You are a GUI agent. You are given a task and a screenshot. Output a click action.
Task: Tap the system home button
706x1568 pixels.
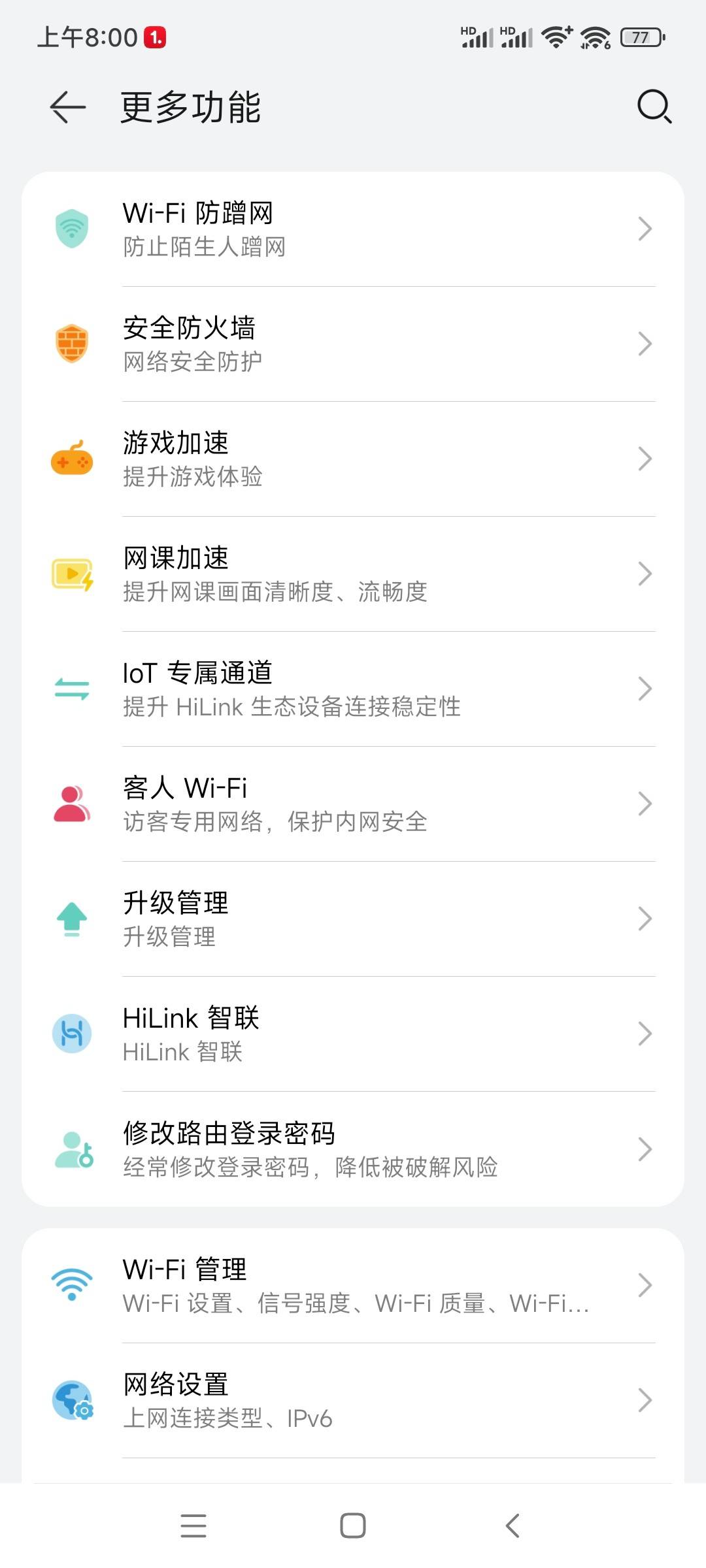[x=353, y=1526]
